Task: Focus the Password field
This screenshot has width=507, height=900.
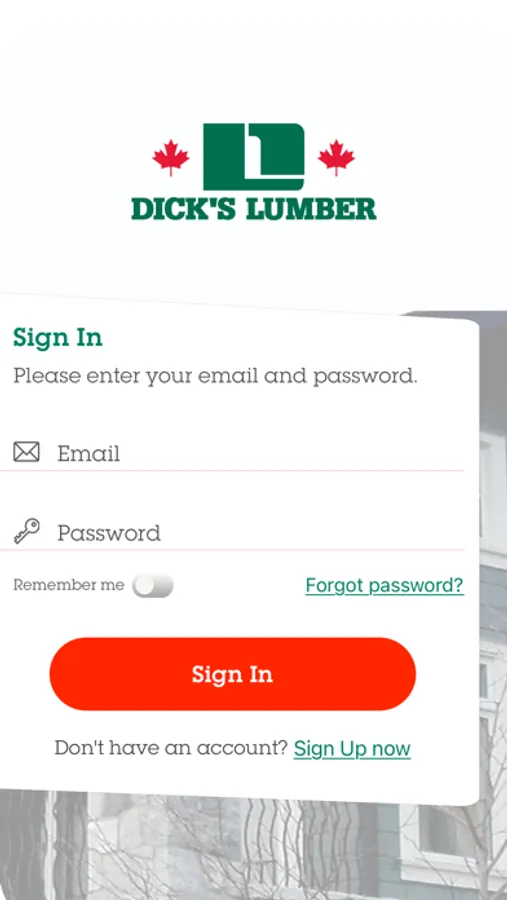Action: click(x=232, y=533)
